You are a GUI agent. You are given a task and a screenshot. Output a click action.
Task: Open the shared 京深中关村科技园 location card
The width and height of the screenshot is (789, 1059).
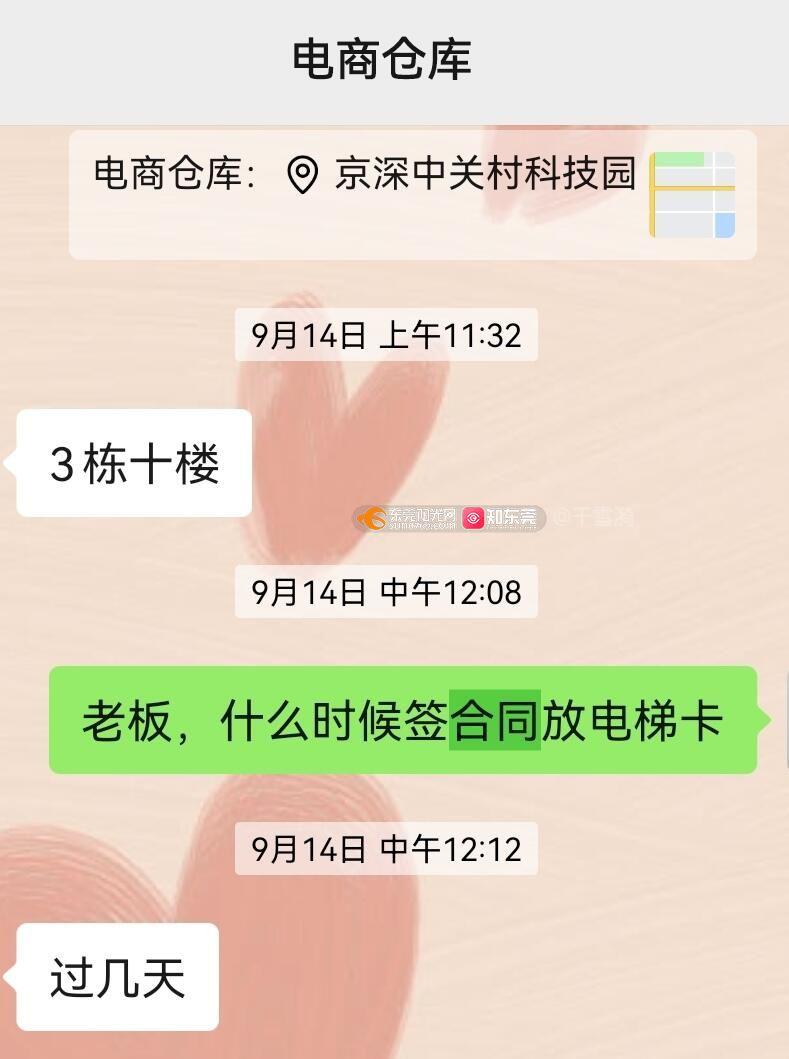coord(412,193)
